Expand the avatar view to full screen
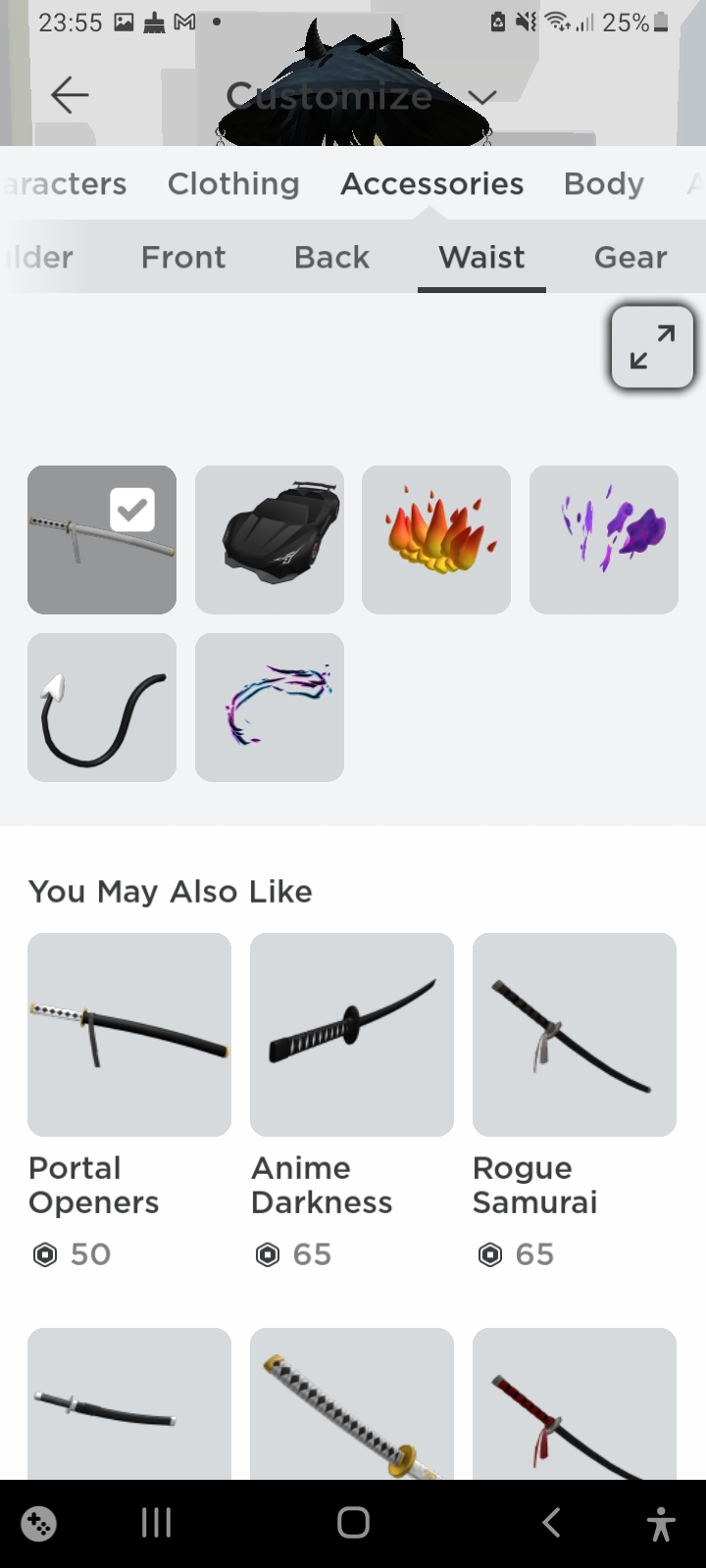The image size is (706, 1568). 652,347
